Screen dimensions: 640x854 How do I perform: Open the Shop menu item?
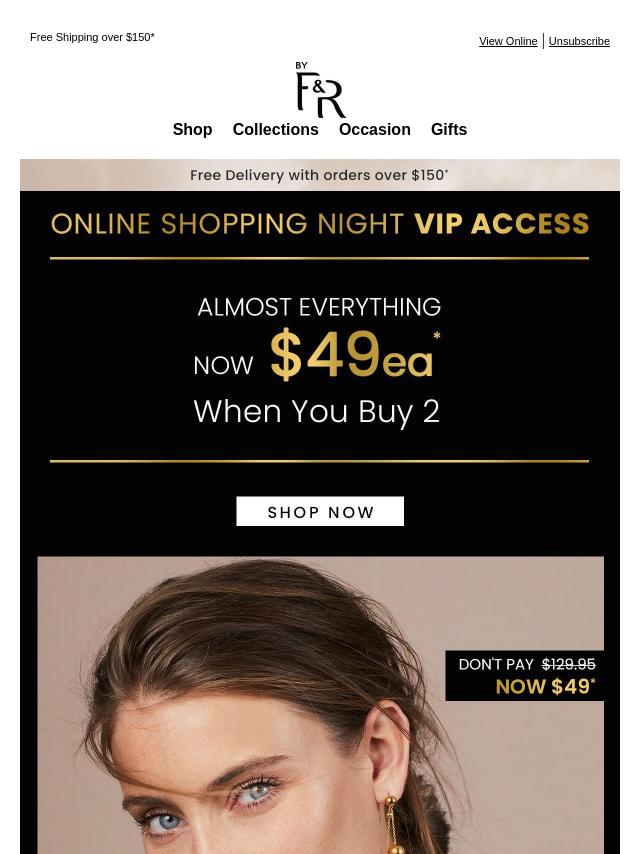(192, 130)
